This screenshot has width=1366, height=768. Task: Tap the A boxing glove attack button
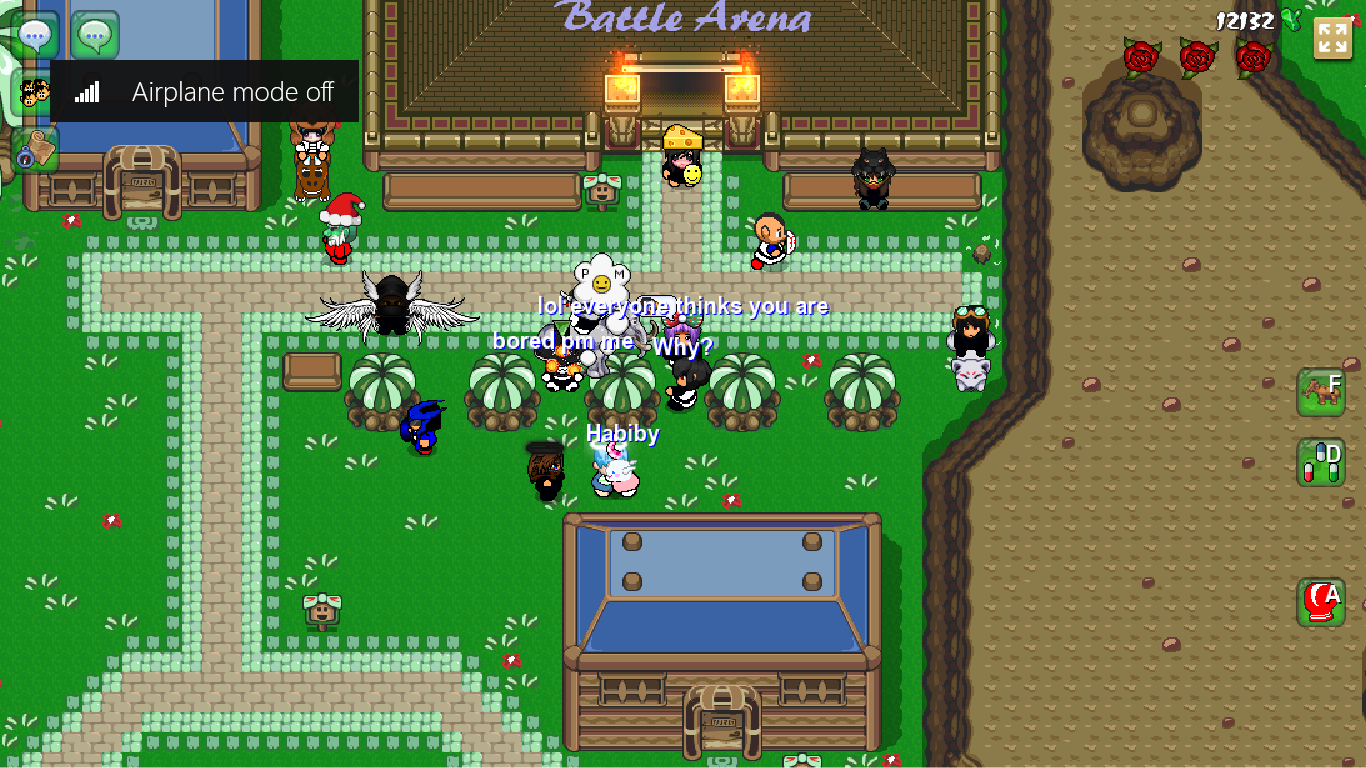[1321, 603]
